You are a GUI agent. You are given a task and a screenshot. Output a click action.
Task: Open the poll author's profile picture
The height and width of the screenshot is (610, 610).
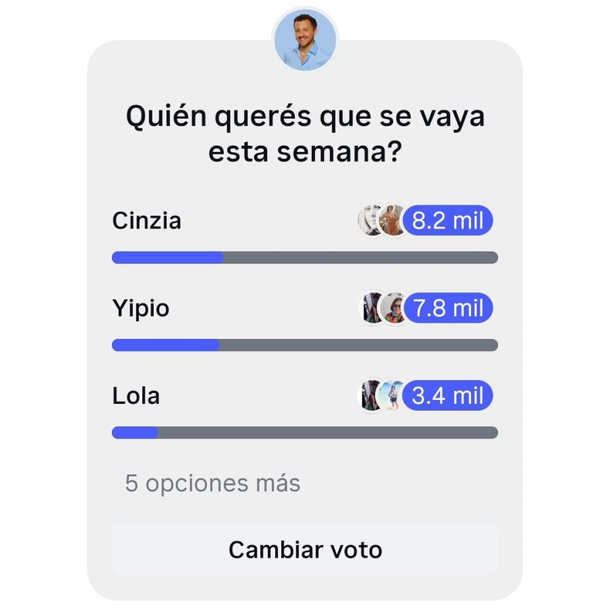[x=305, y=39]
